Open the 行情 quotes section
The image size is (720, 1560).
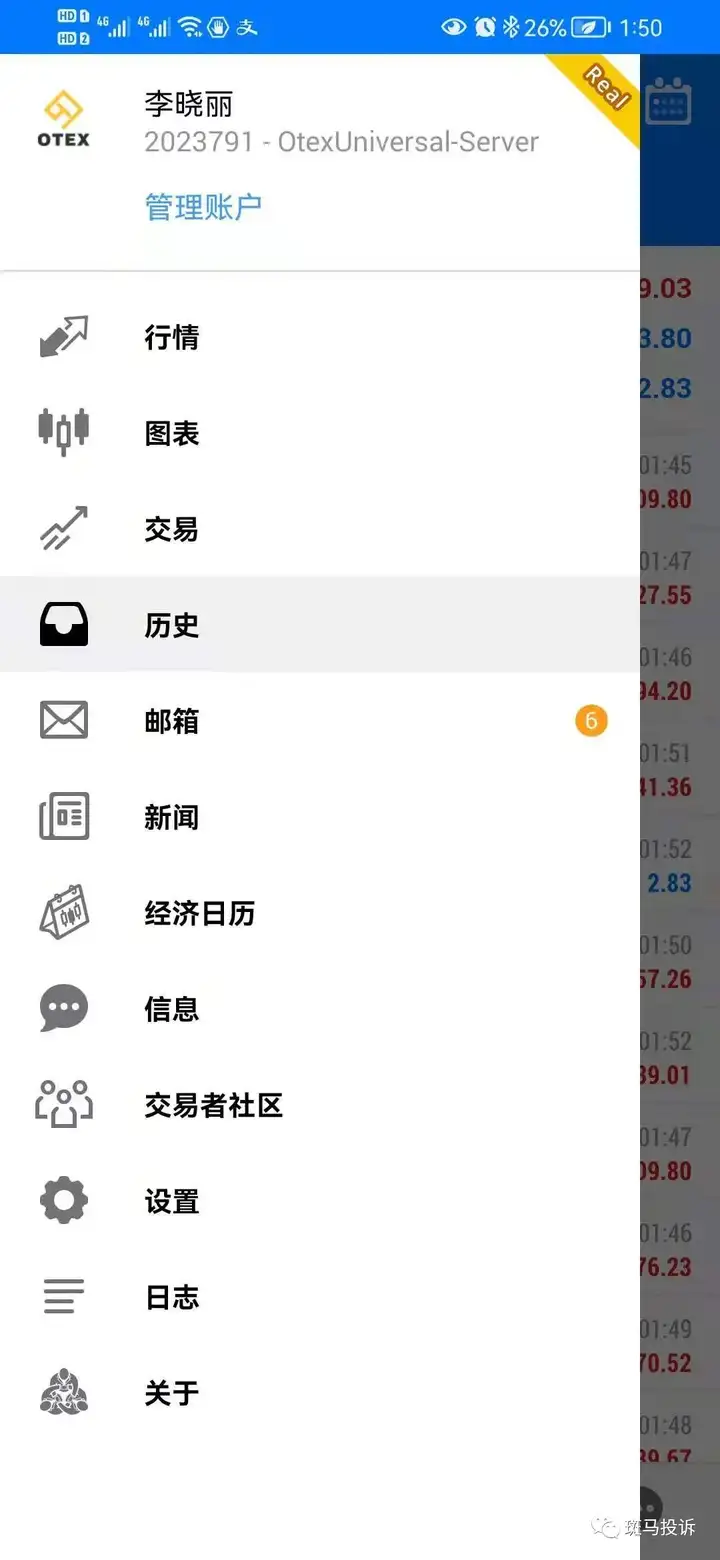pos(320,337)
